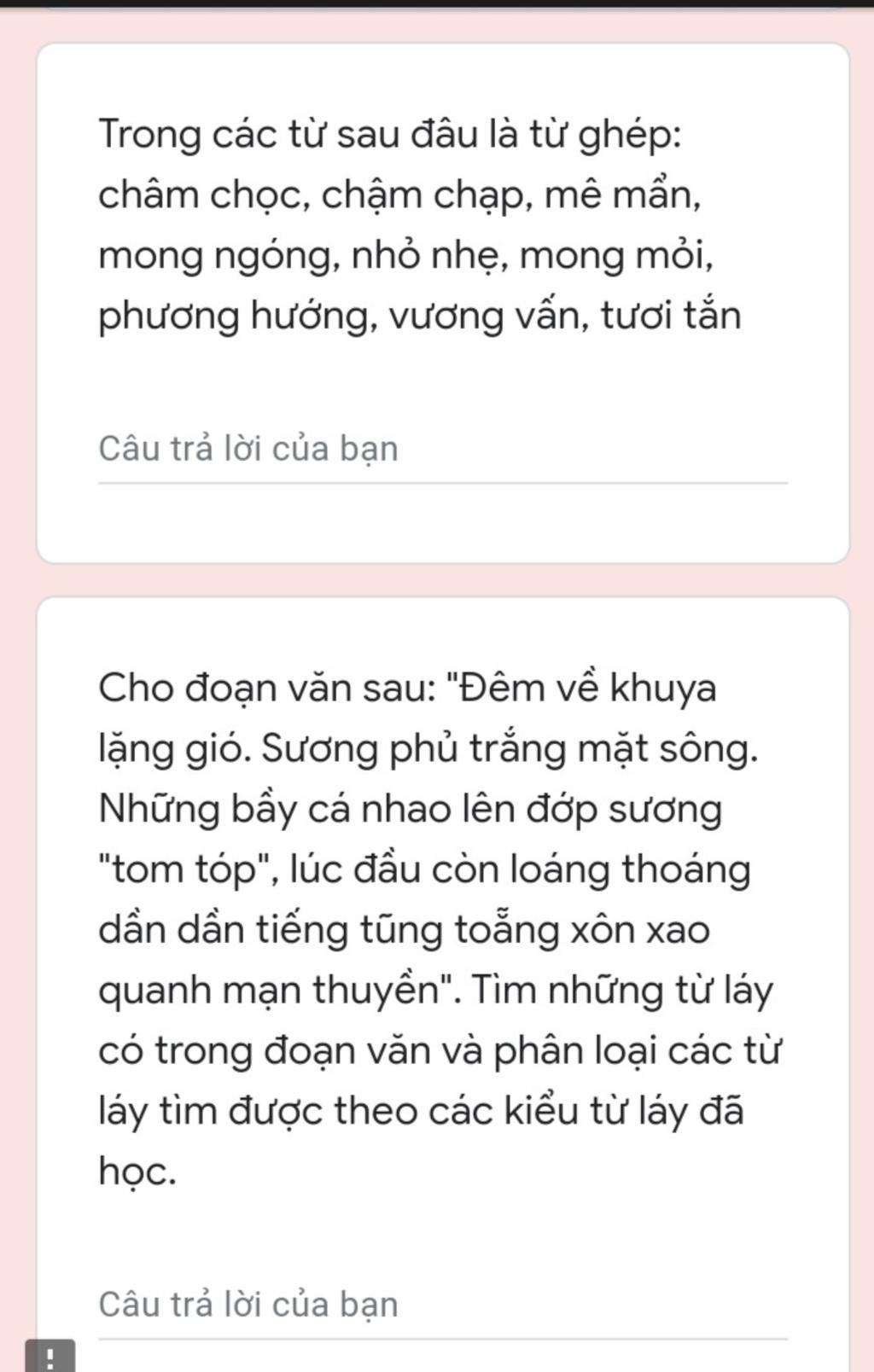Open the report problem exclamation icon
This screenshot has height=1372, width=874.
50,1357
